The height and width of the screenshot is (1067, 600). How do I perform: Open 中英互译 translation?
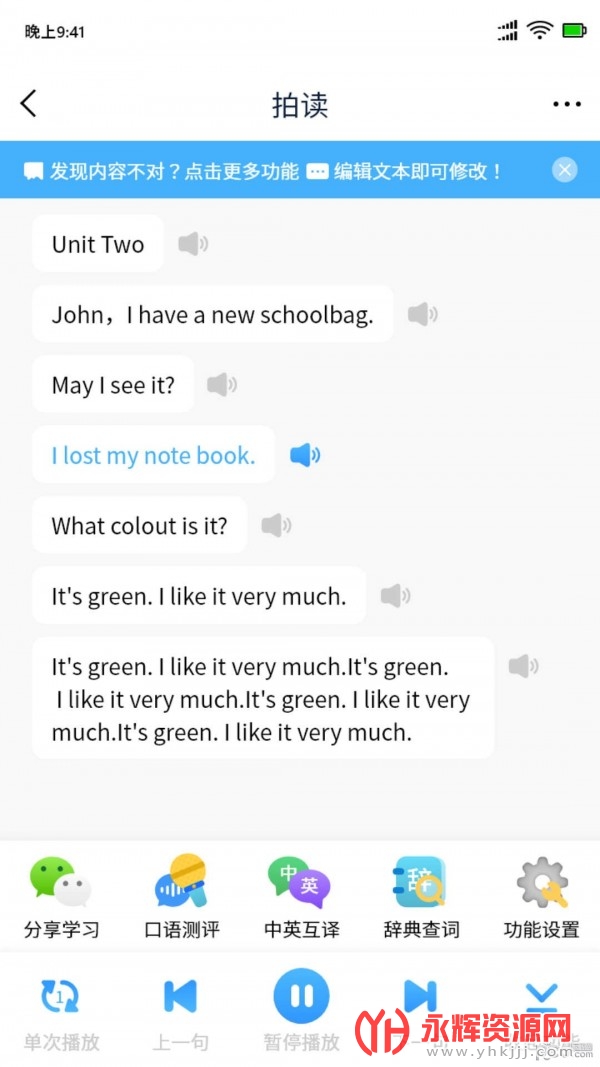(301, 896)
